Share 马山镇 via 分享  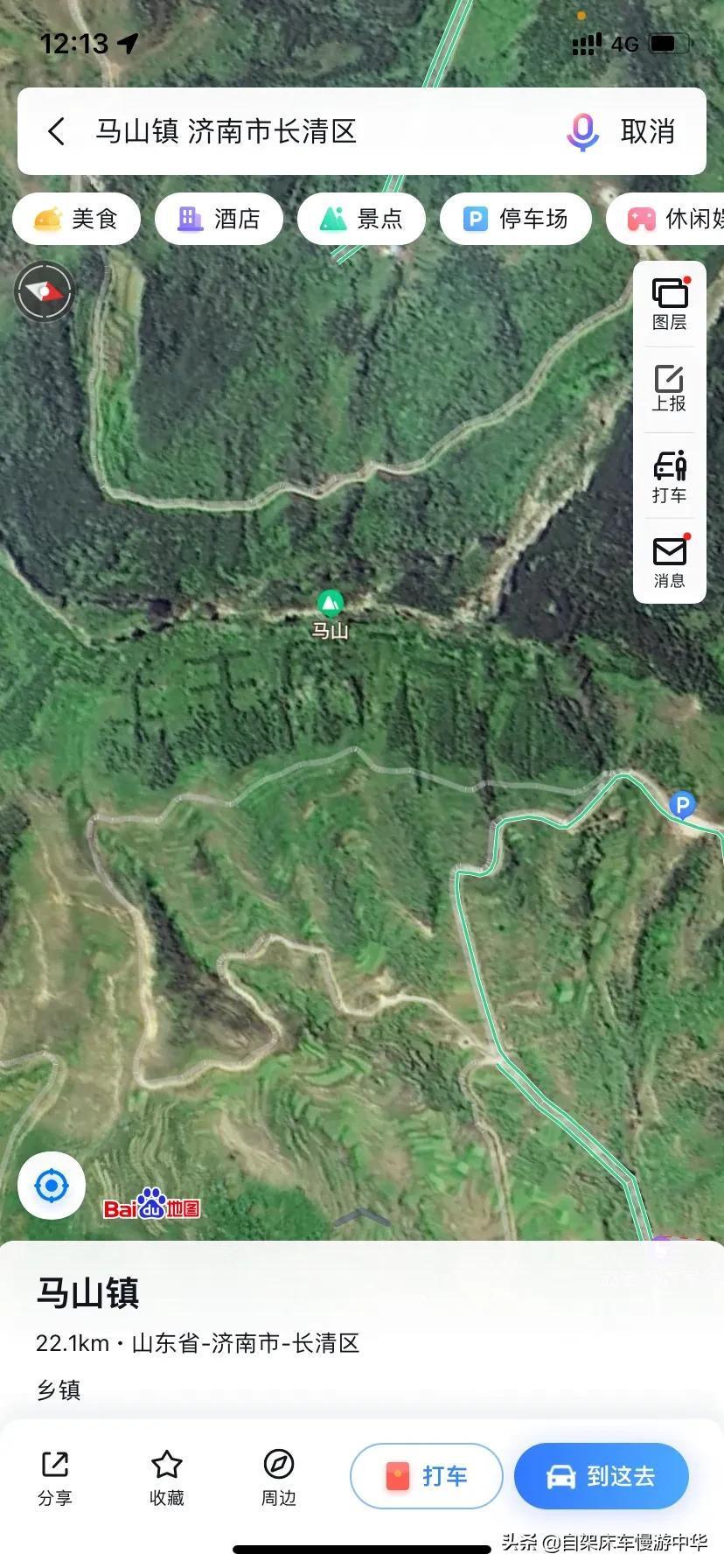click(55, 1478)
